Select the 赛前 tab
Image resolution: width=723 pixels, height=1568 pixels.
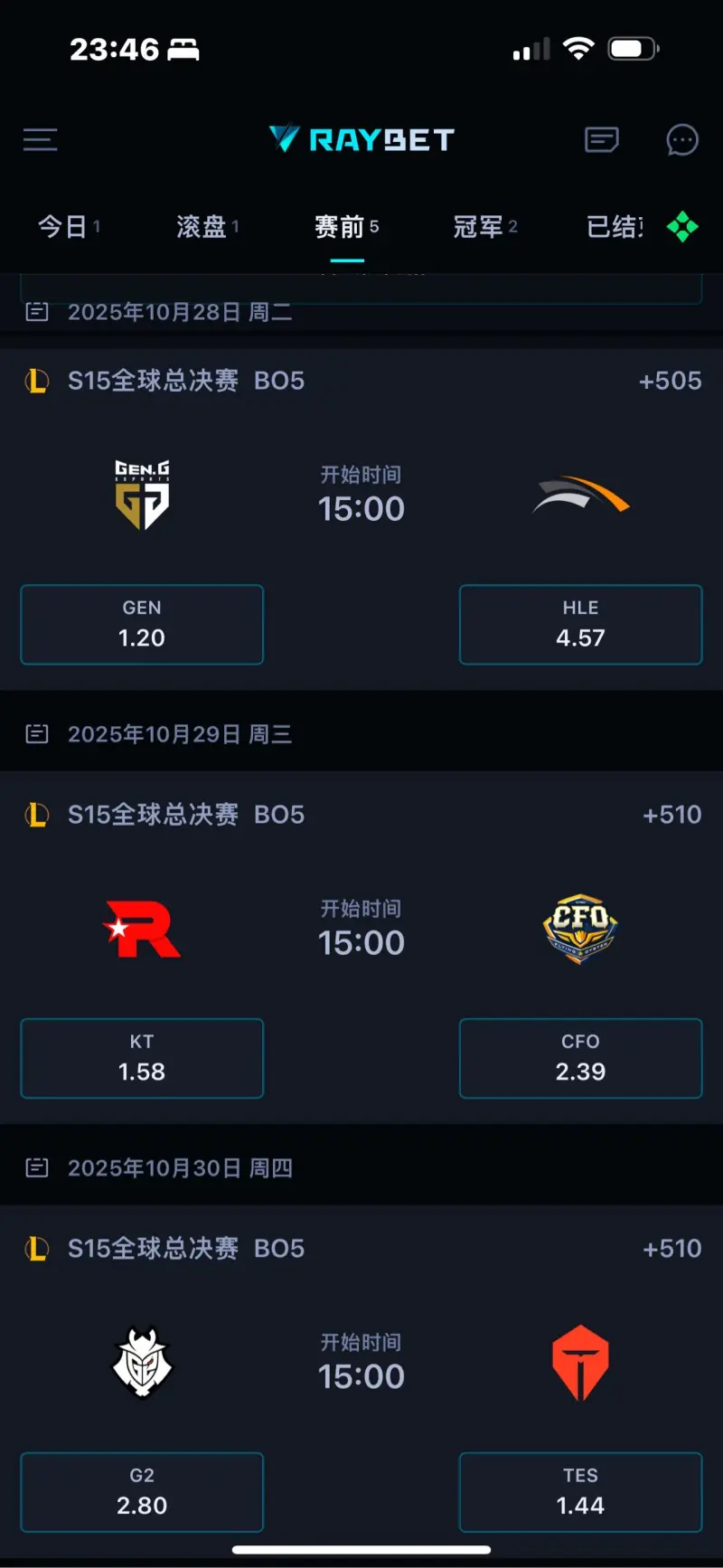346,226
